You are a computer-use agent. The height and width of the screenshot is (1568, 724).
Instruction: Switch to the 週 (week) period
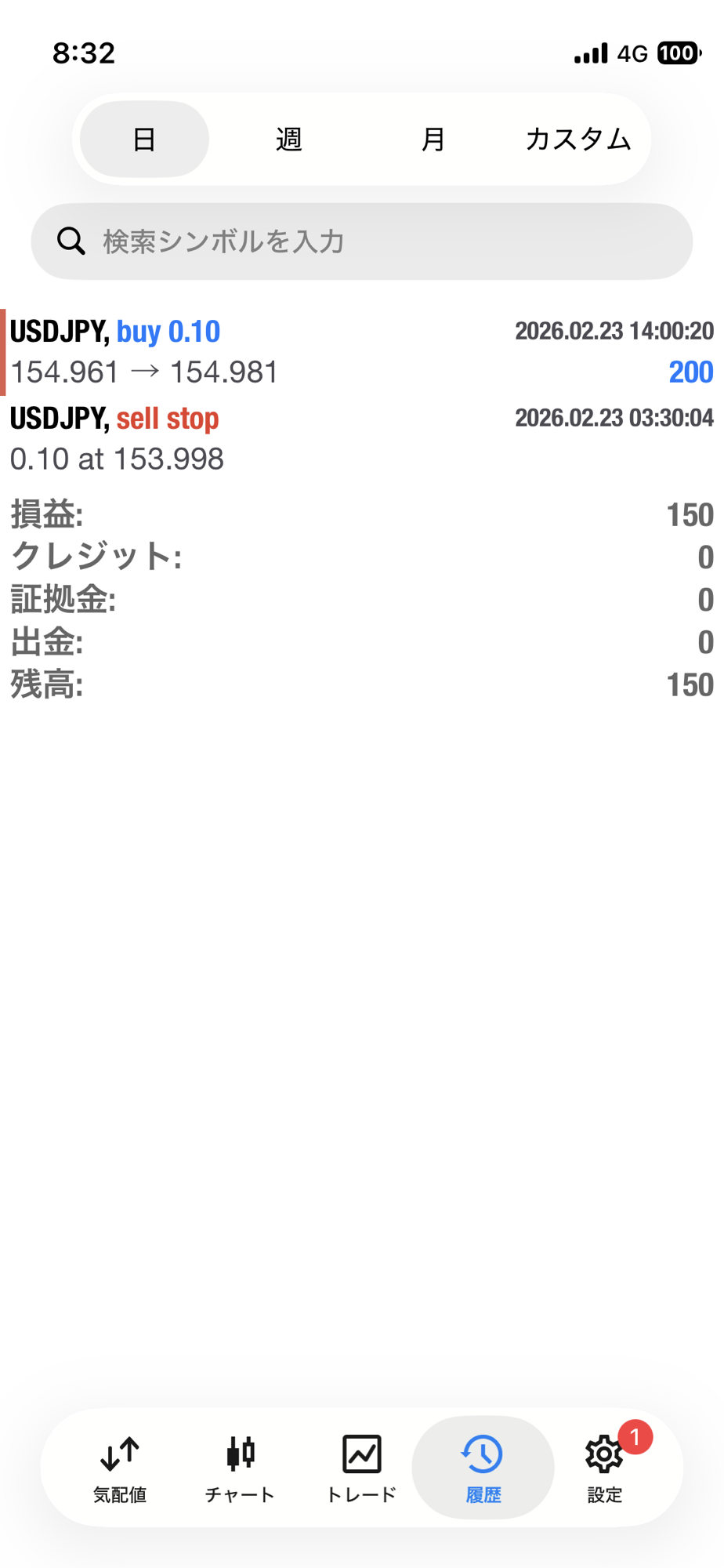click(289, 140)
